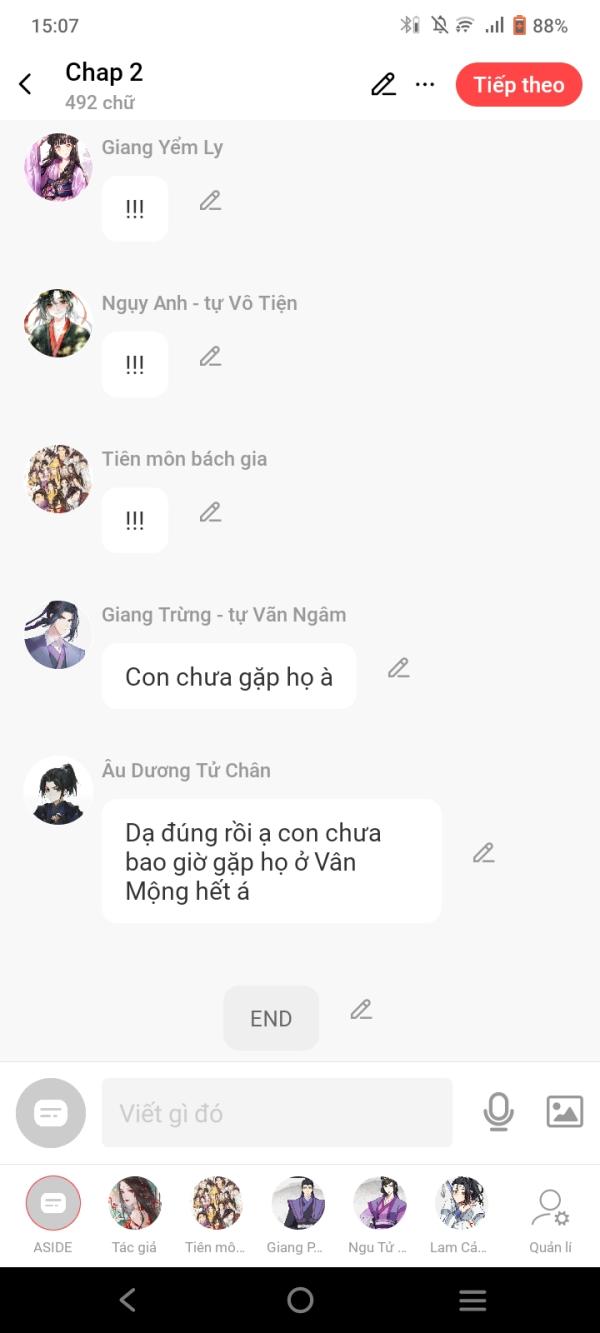This screenshot has width=600, height=1333.
Task: Open the three-dot overflow menu
Action: 425,85
